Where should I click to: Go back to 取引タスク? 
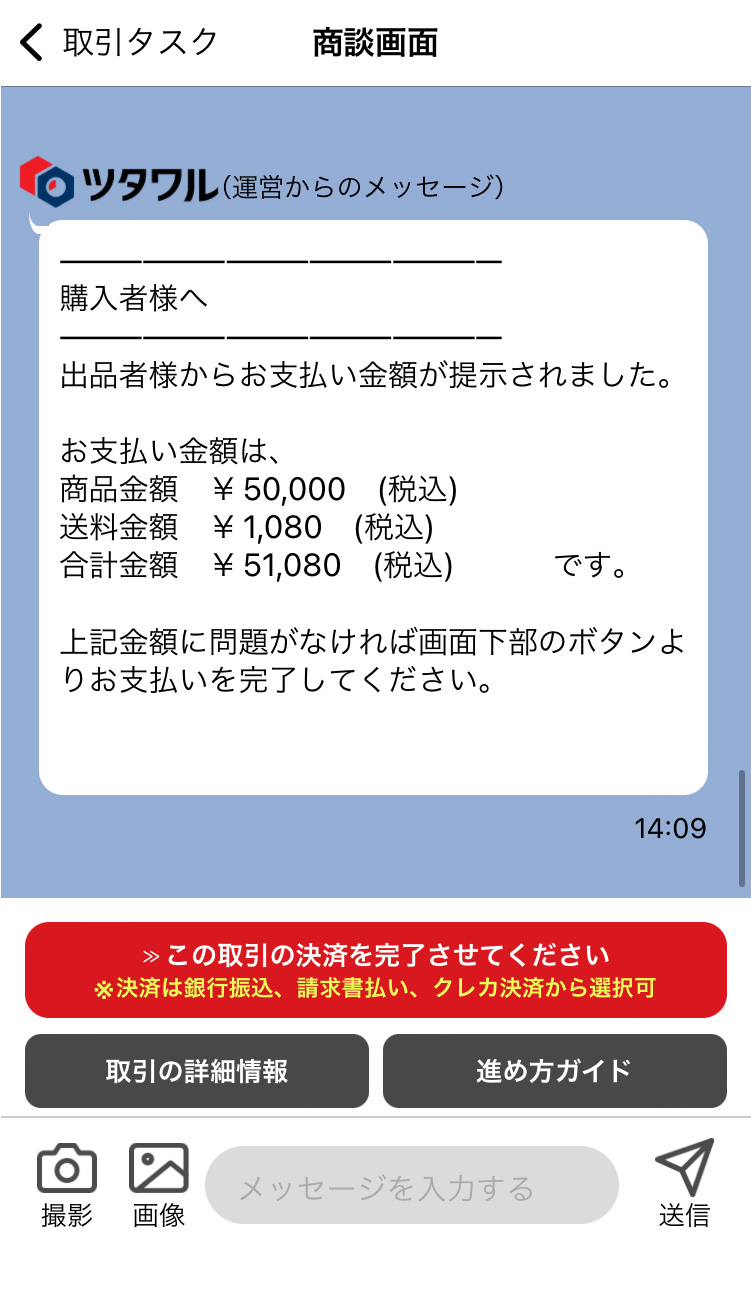pos(118,43)
